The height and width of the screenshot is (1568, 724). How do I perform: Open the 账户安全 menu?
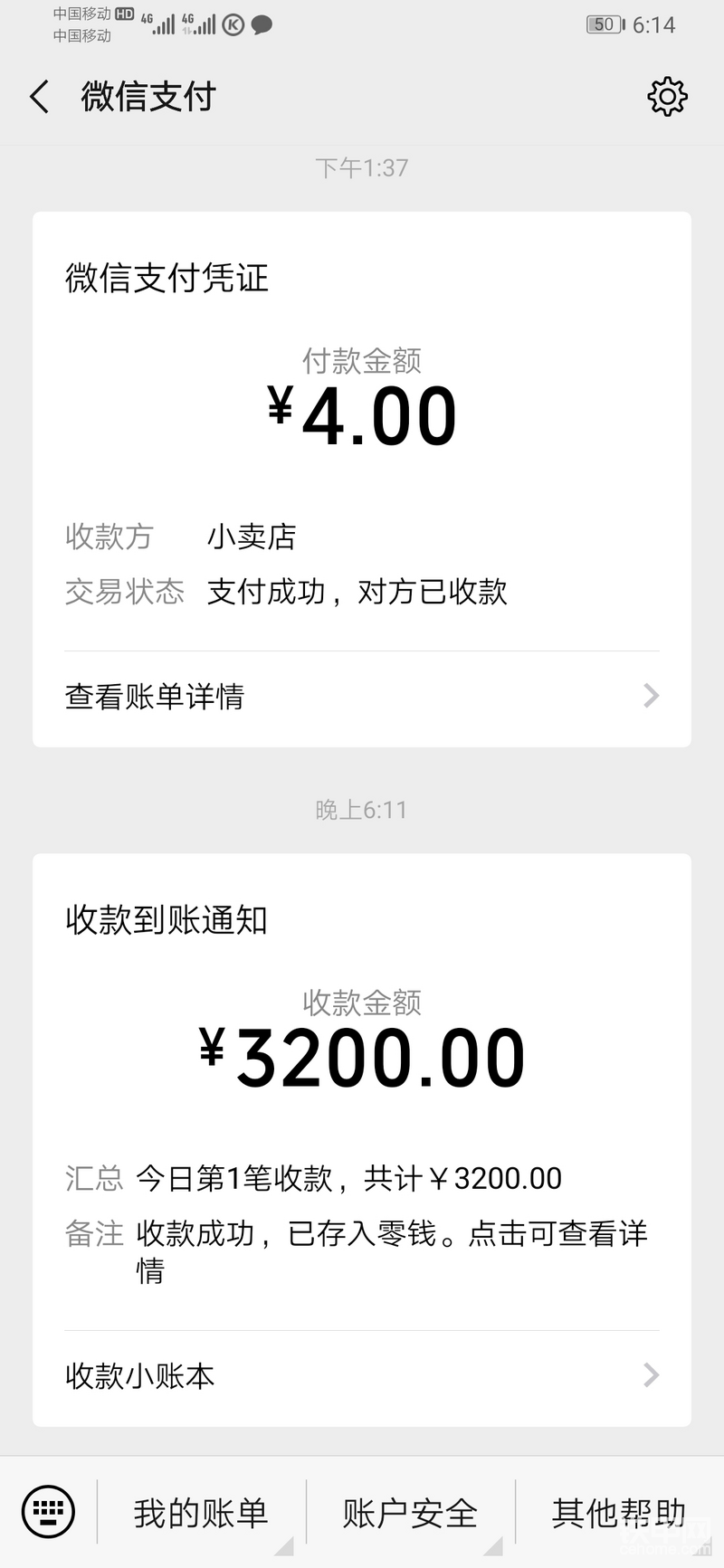point(410,1512)
